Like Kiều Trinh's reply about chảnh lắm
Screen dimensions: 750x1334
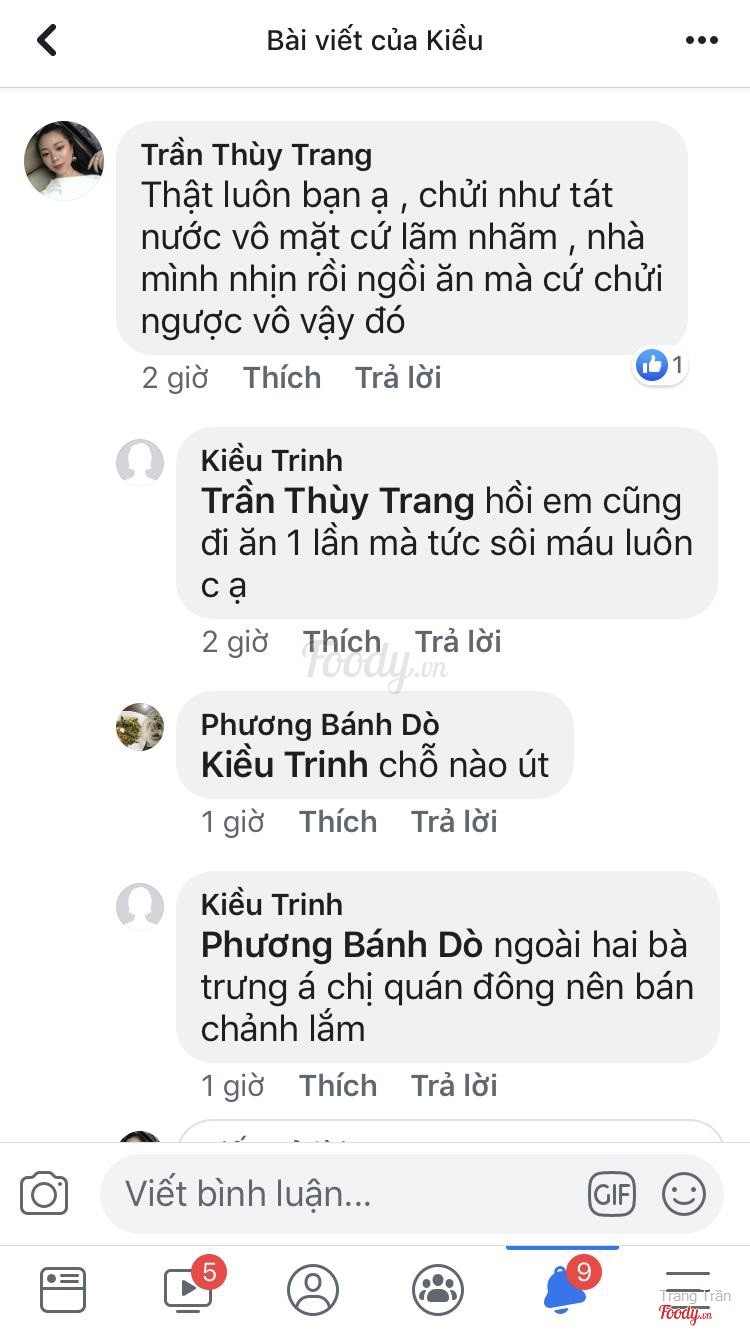point(338,1086)
